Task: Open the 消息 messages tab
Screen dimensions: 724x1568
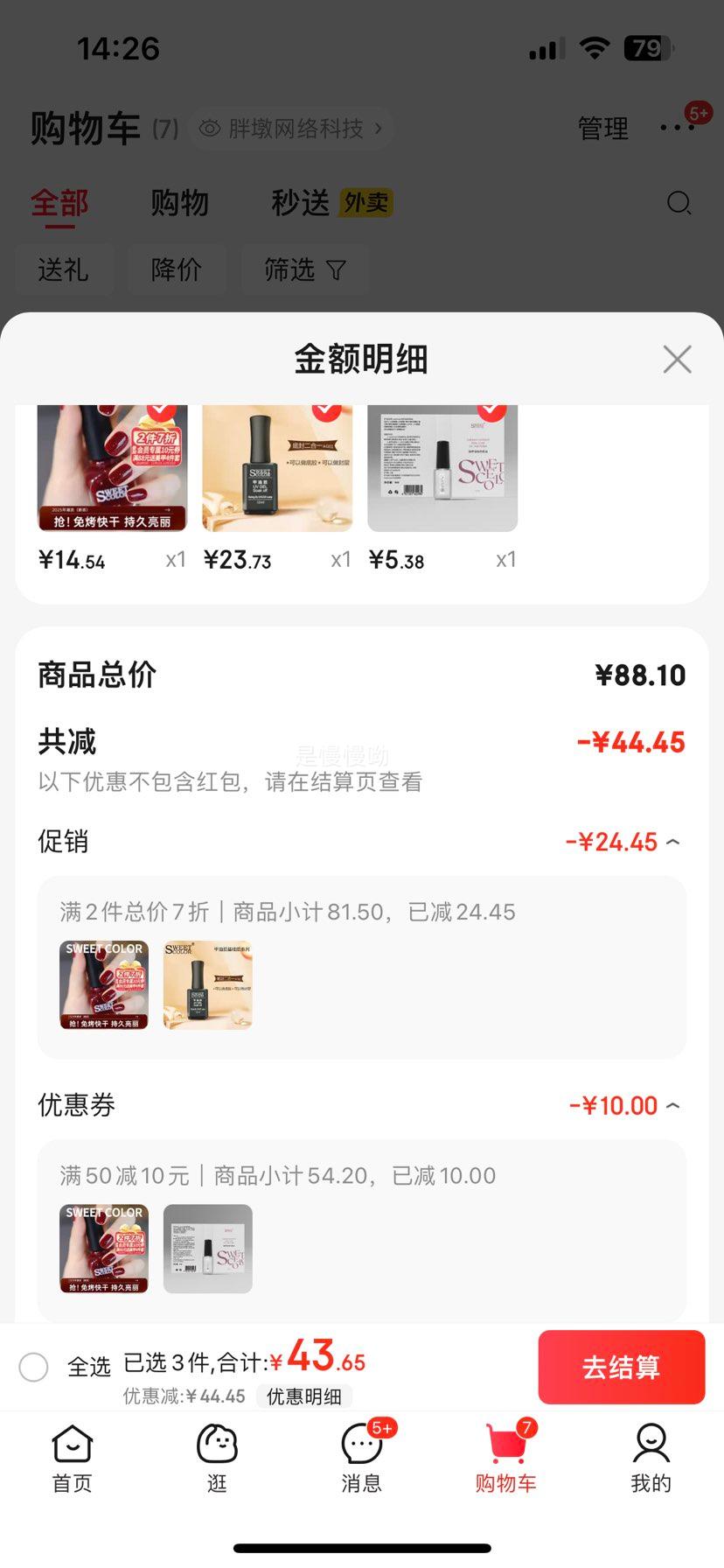Action: [362, 1458]
